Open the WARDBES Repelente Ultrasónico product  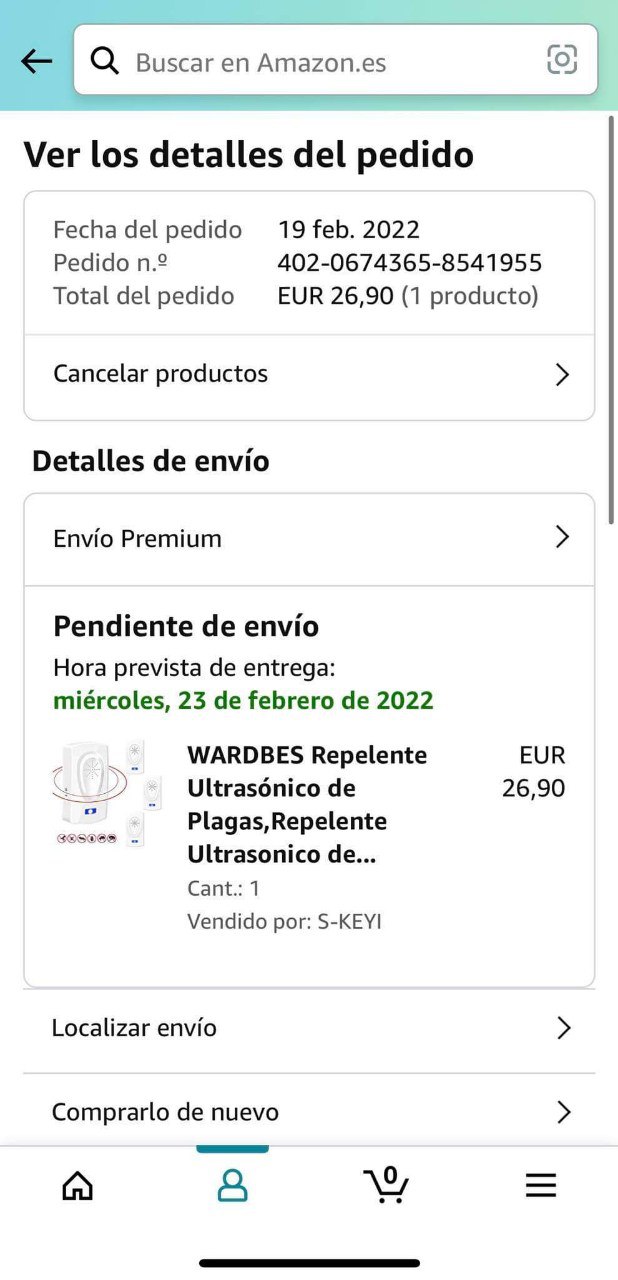click(306, 804)
